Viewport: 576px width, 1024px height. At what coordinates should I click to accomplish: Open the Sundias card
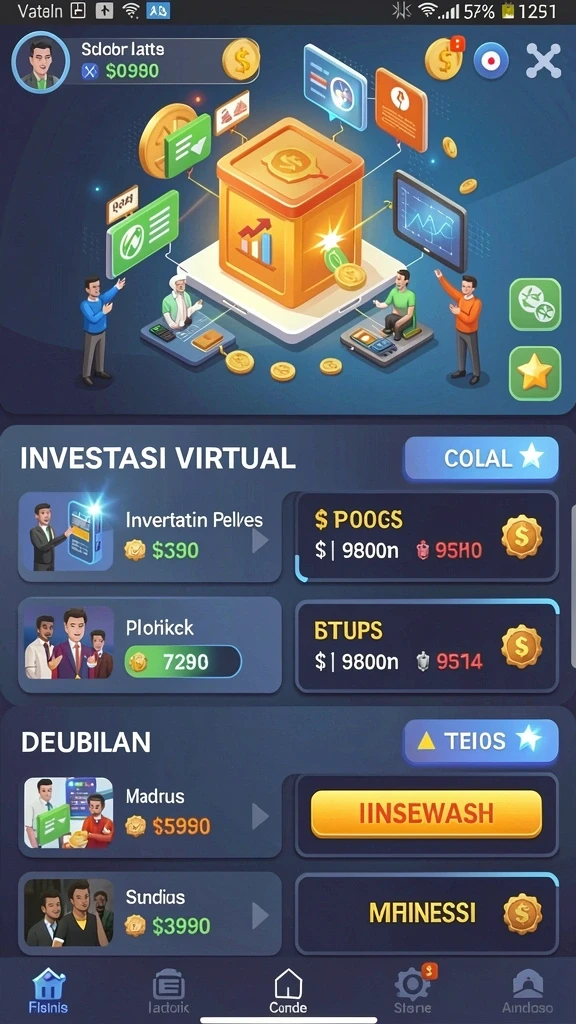(x=150, y=914)
